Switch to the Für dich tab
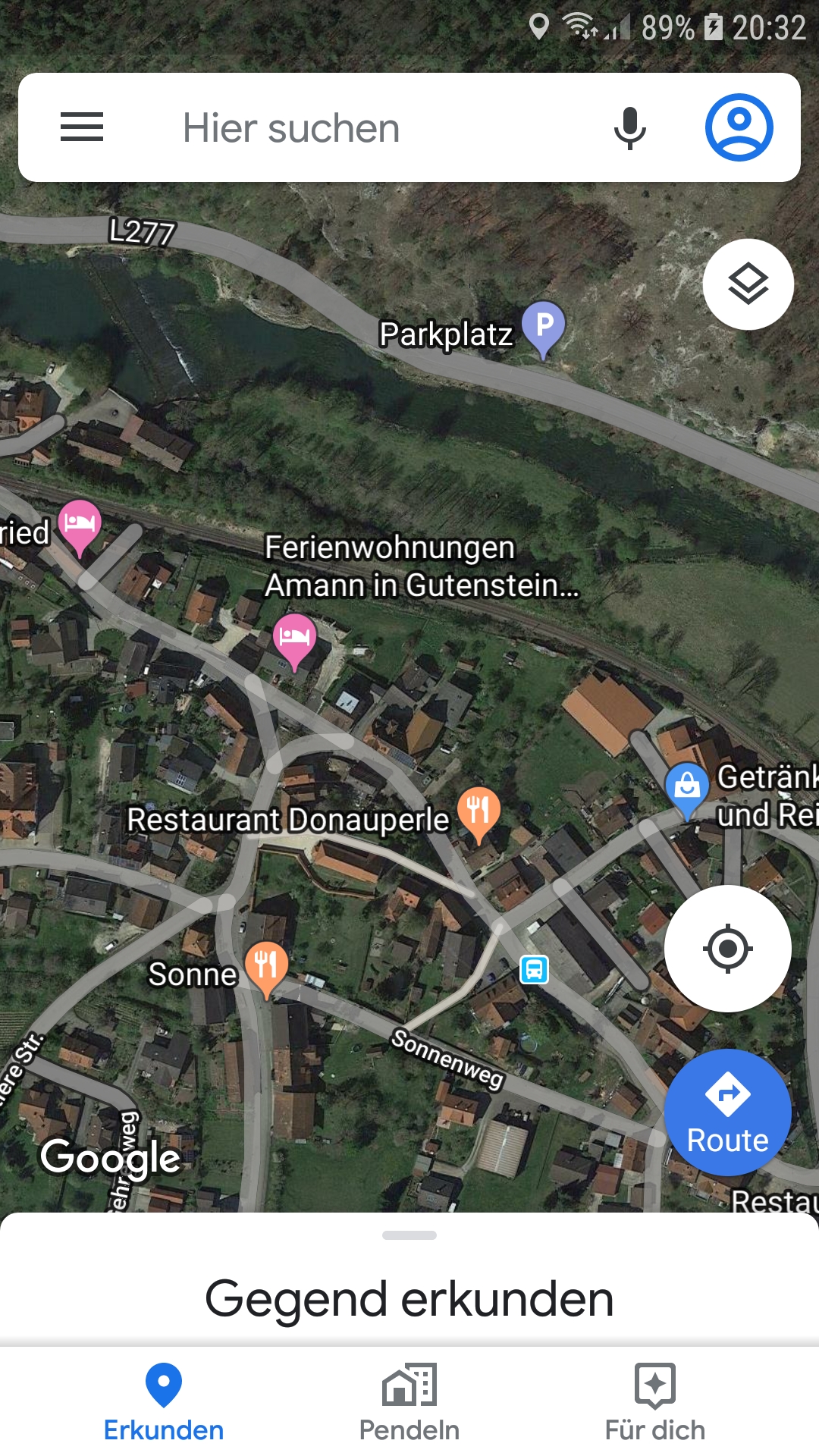The height and width of the screenshot is (1456, 819). [x=655, y=1403]
